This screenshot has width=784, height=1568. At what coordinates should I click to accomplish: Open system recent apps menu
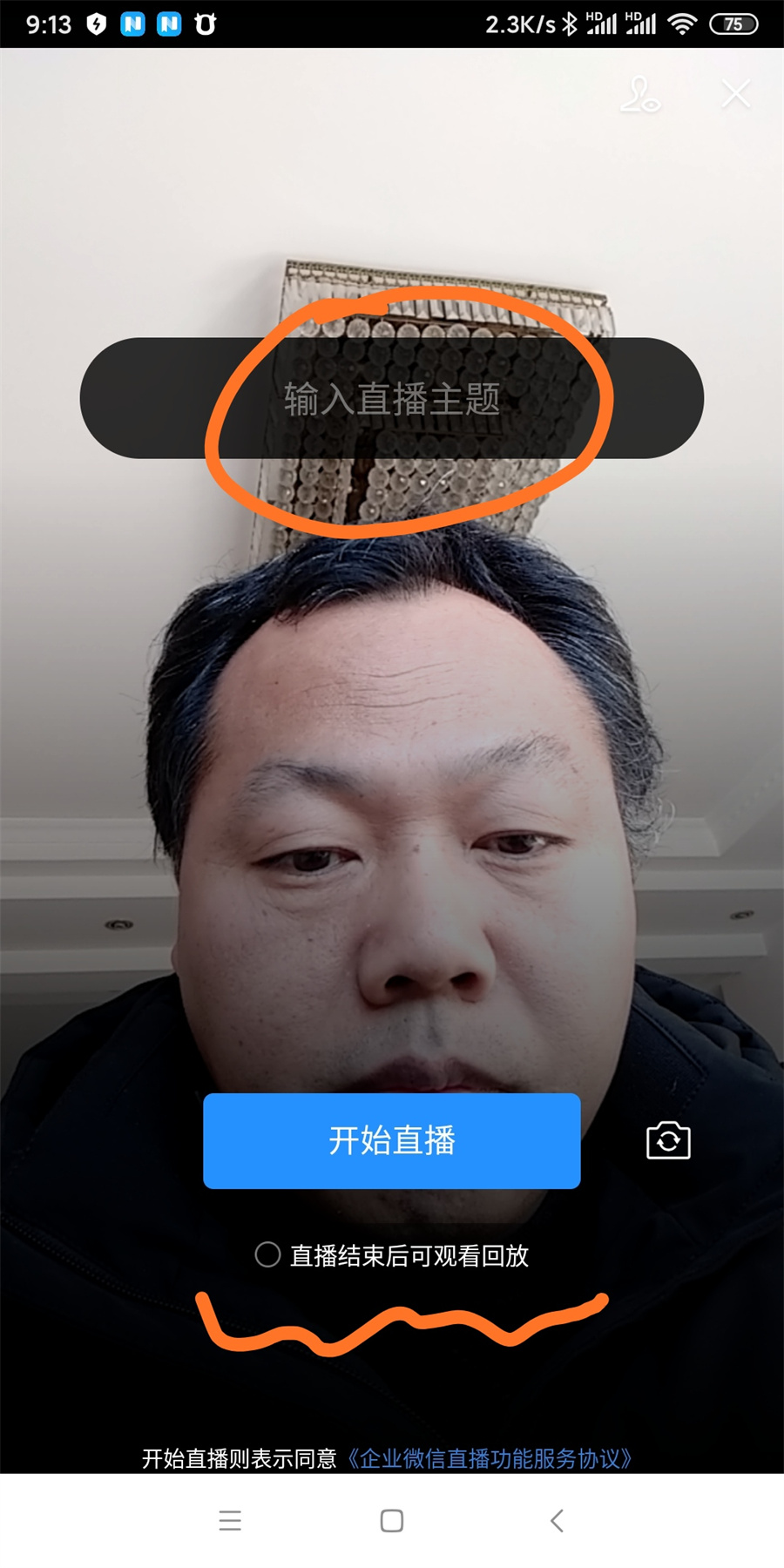tap(230, 1521)
